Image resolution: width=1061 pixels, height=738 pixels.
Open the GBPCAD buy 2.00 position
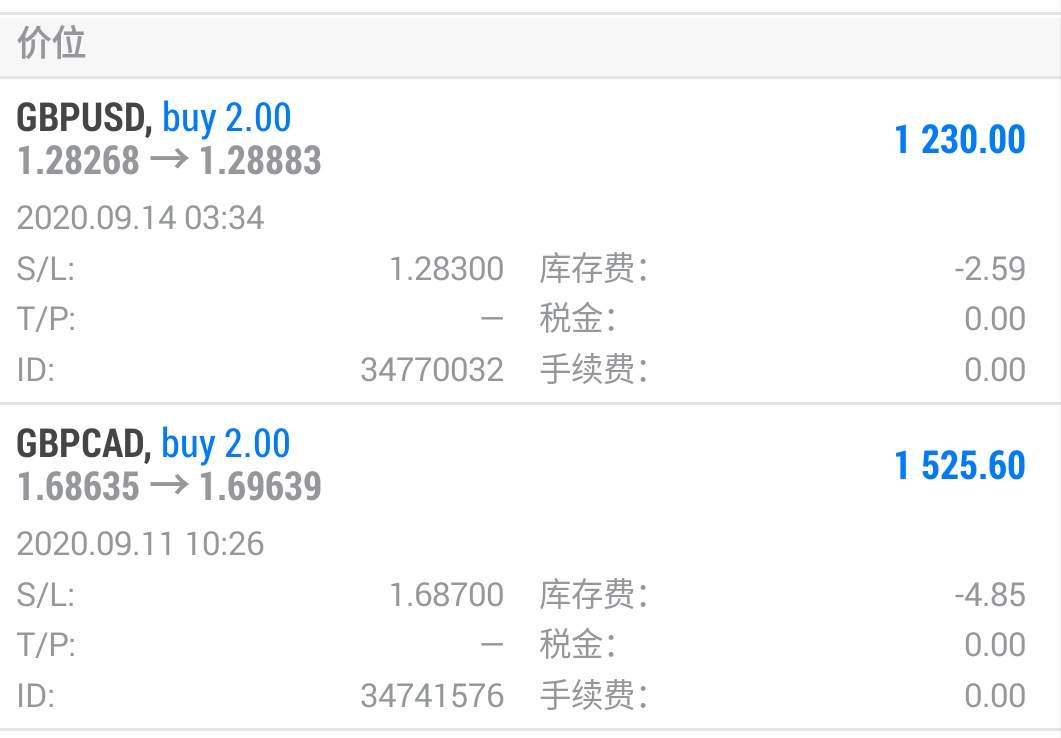tap(530, 567)
